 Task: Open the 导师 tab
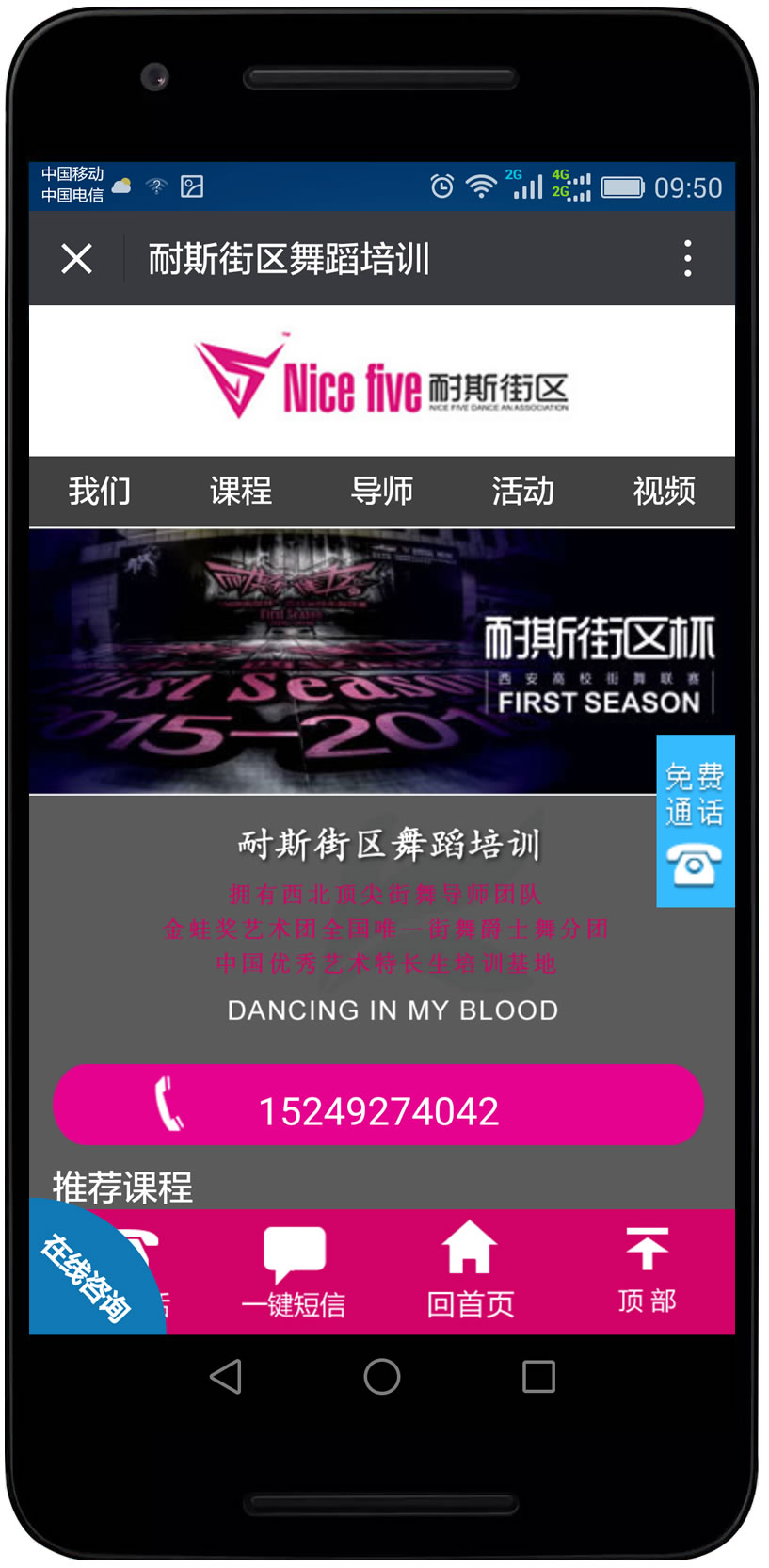(382, 491)
